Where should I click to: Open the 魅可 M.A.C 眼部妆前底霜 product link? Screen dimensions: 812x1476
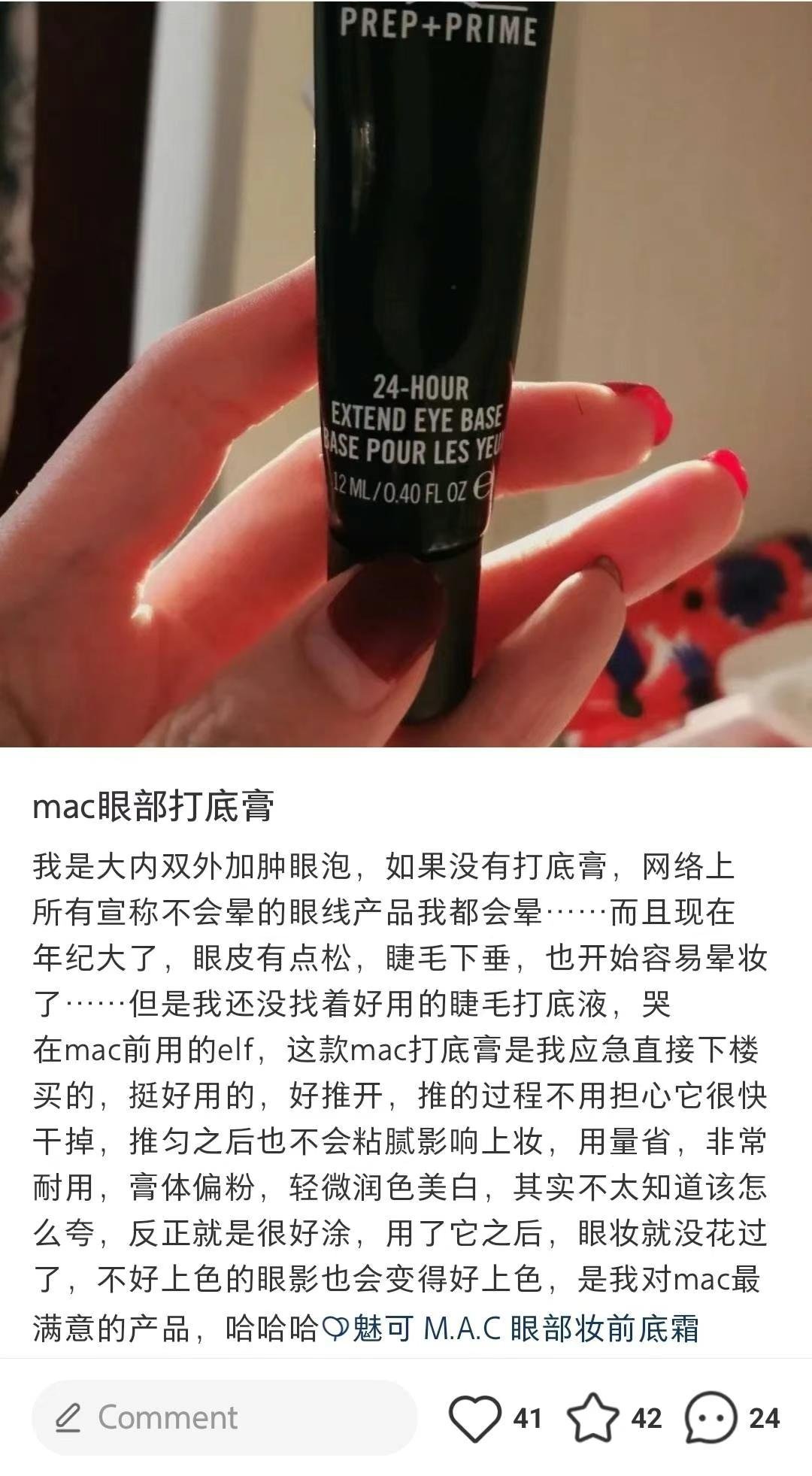pos(511,1329)
